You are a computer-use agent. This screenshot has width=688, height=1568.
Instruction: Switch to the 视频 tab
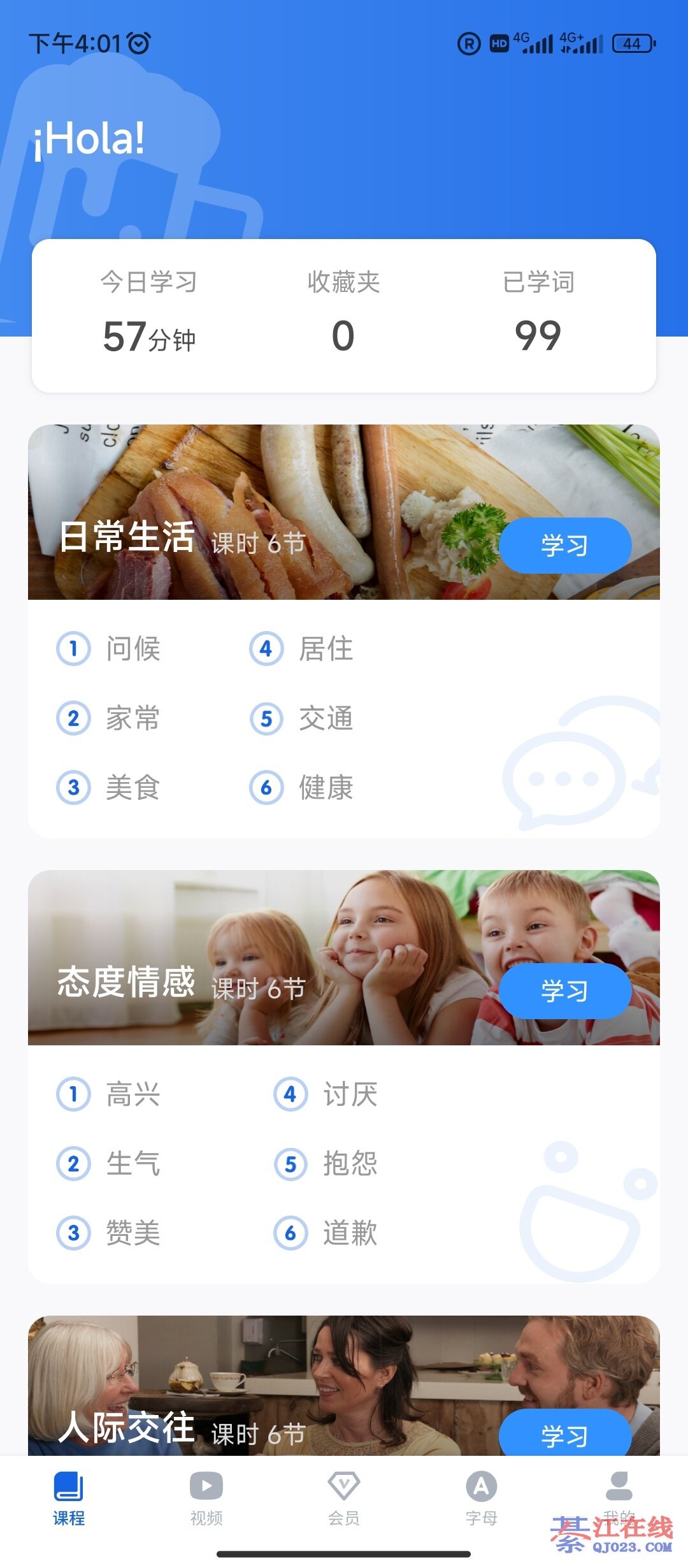[206, 1498]
